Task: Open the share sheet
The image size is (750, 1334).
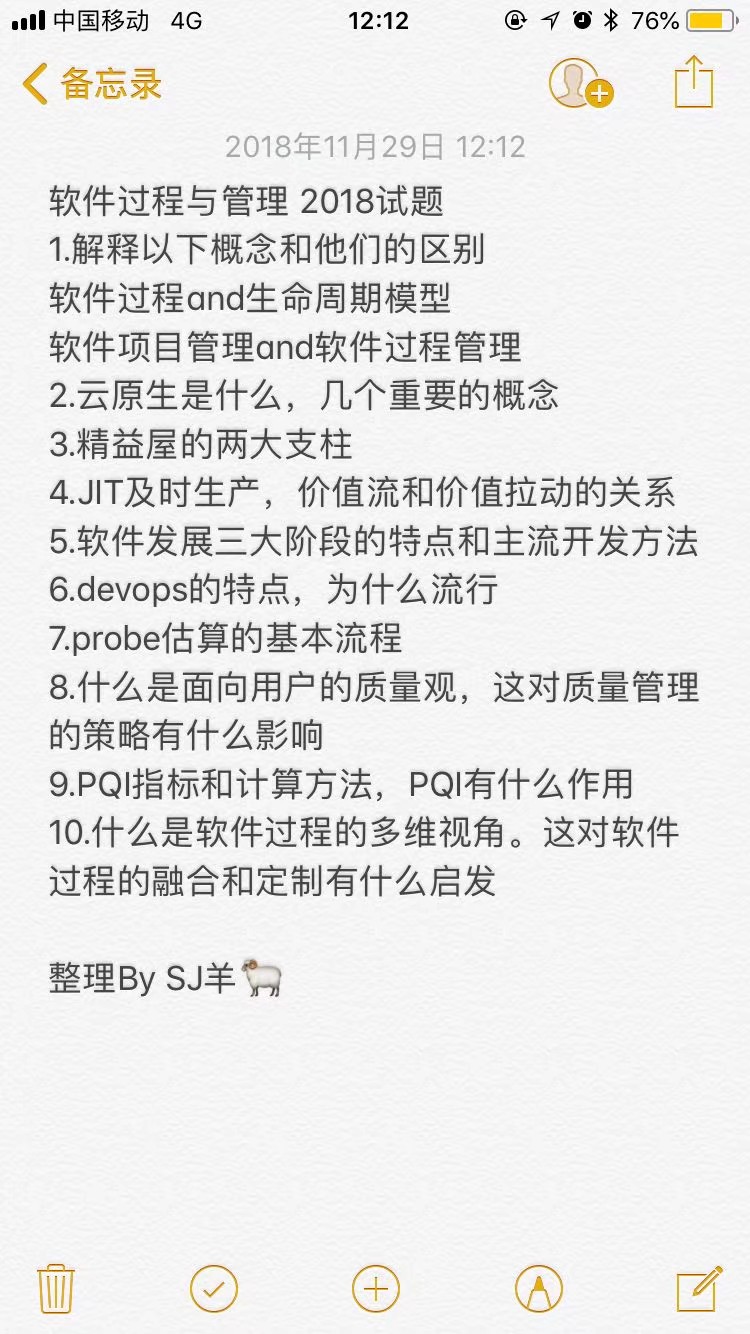Action: [693, 83]
